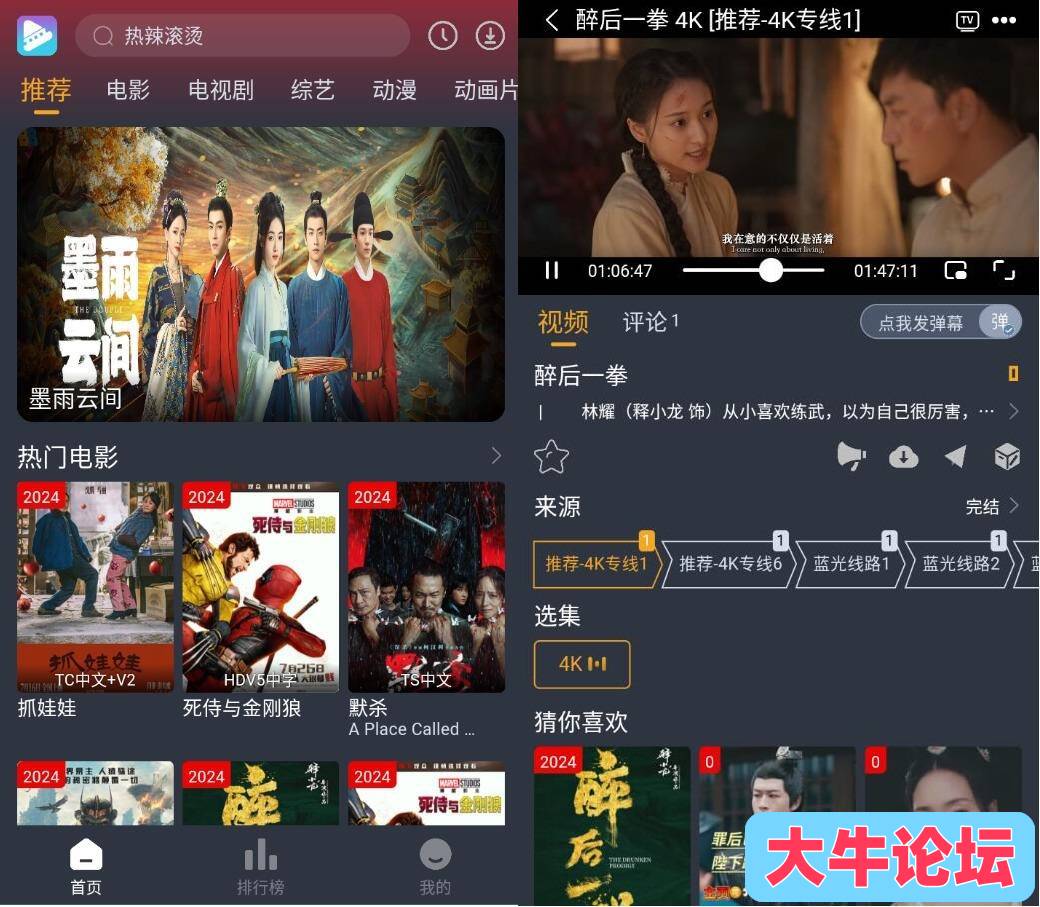Cast the video to TV
The width and height of the screenshot is (1040, 907).
(966, 20)
